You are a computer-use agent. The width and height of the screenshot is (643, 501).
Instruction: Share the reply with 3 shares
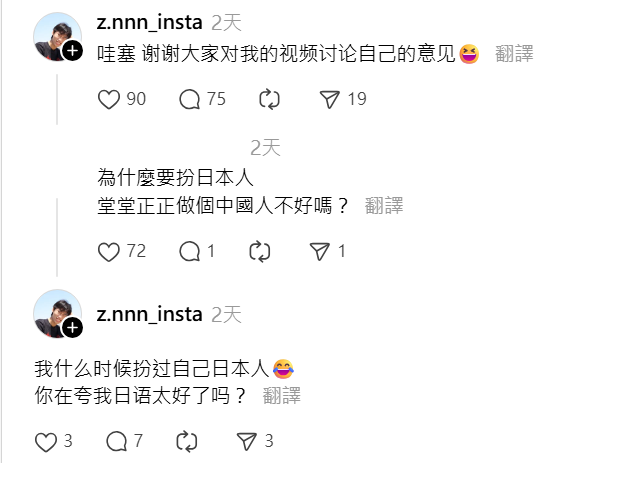click(x=247, y=442)
